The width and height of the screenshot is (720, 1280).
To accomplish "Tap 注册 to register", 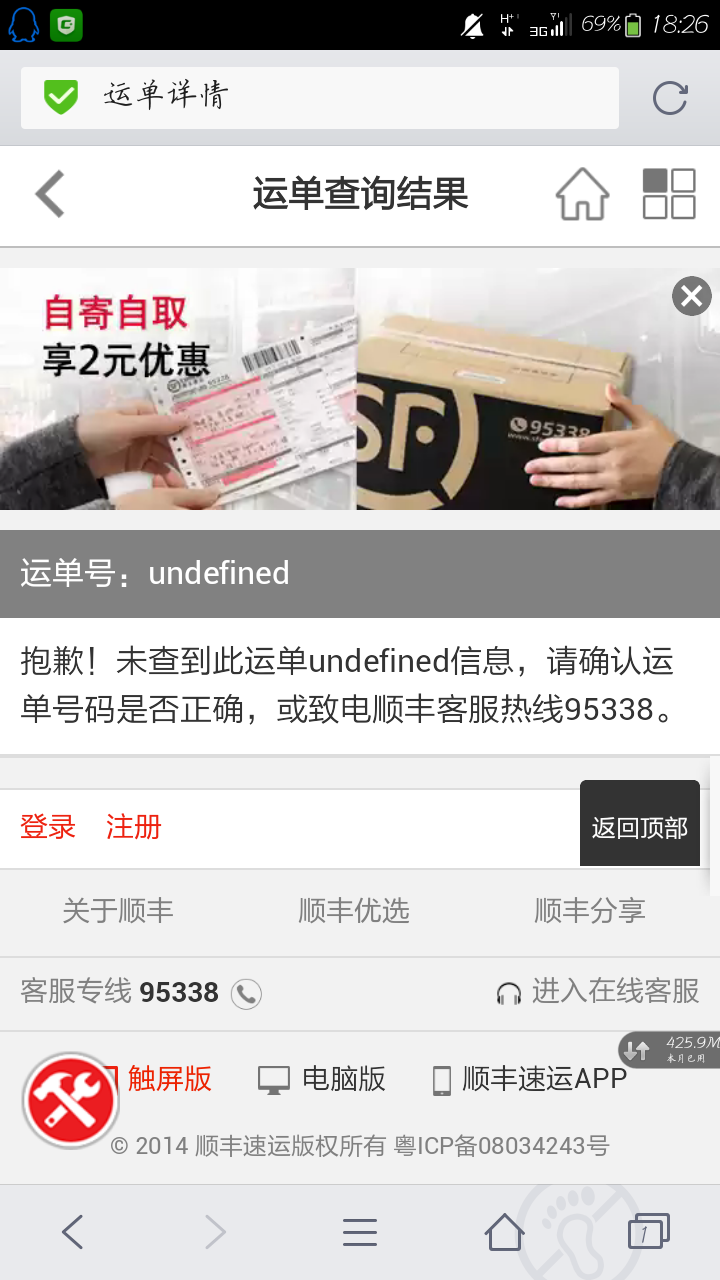I will (133, 827).
